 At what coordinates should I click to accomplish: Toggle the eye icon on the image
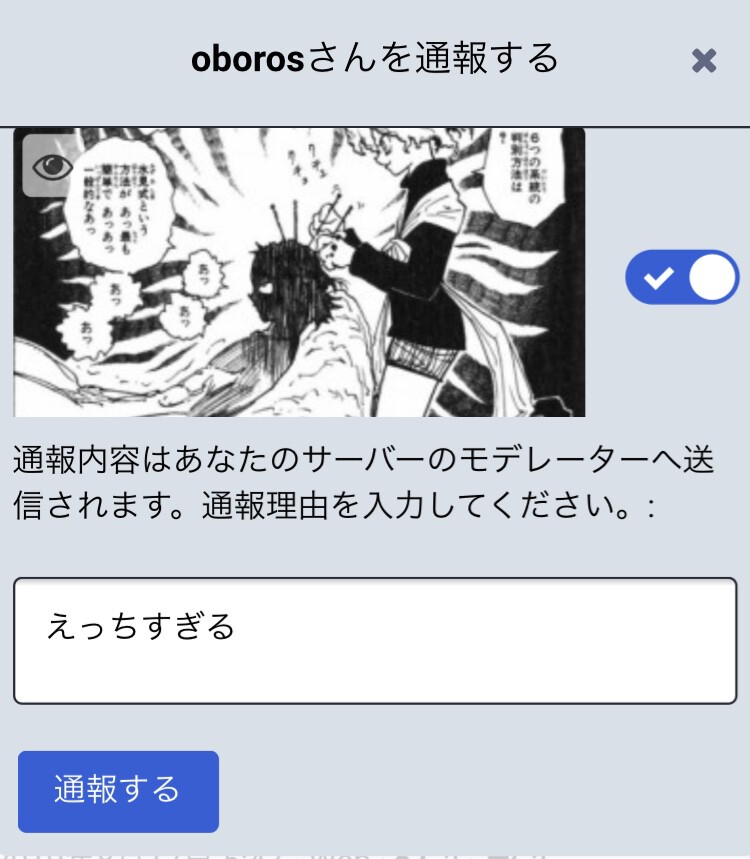52,166
